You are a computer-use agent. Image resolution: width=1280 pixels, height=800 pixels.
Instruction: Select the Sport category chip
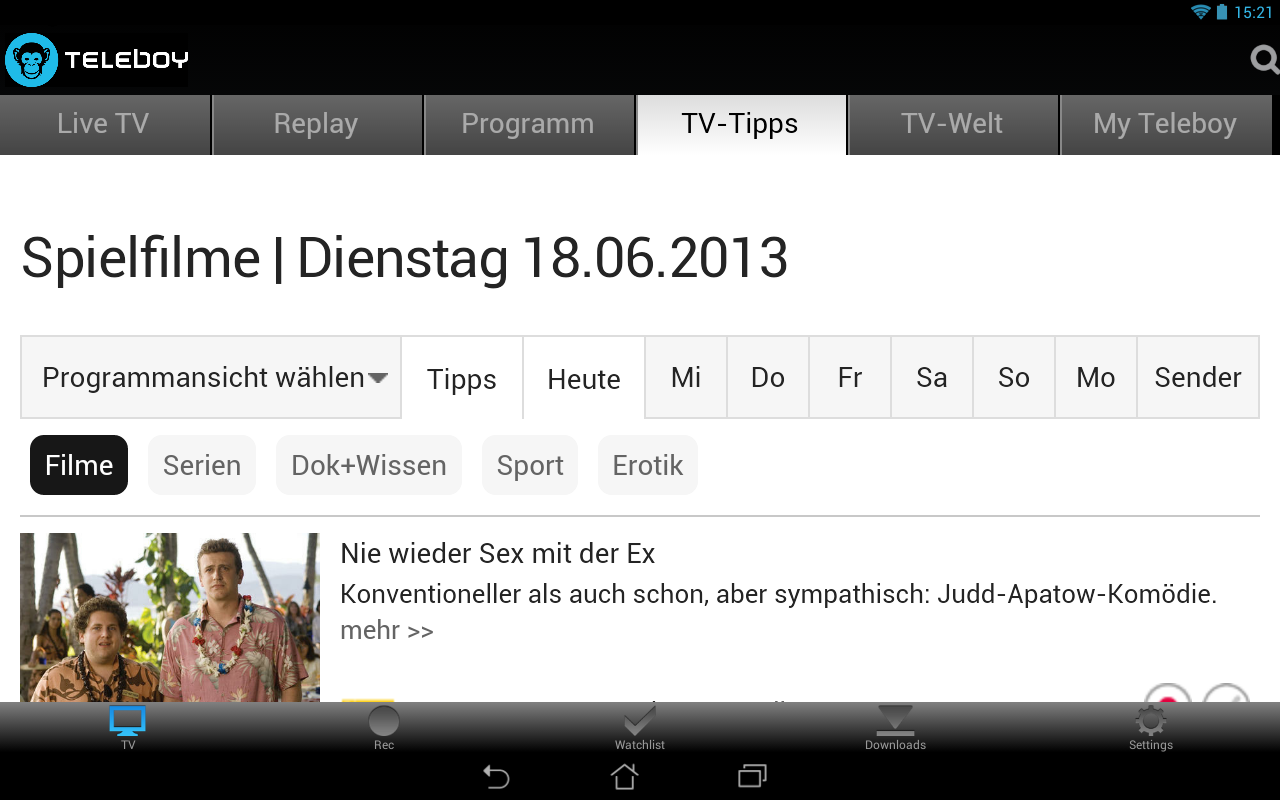pyautogui.click(x=530, y=465)
